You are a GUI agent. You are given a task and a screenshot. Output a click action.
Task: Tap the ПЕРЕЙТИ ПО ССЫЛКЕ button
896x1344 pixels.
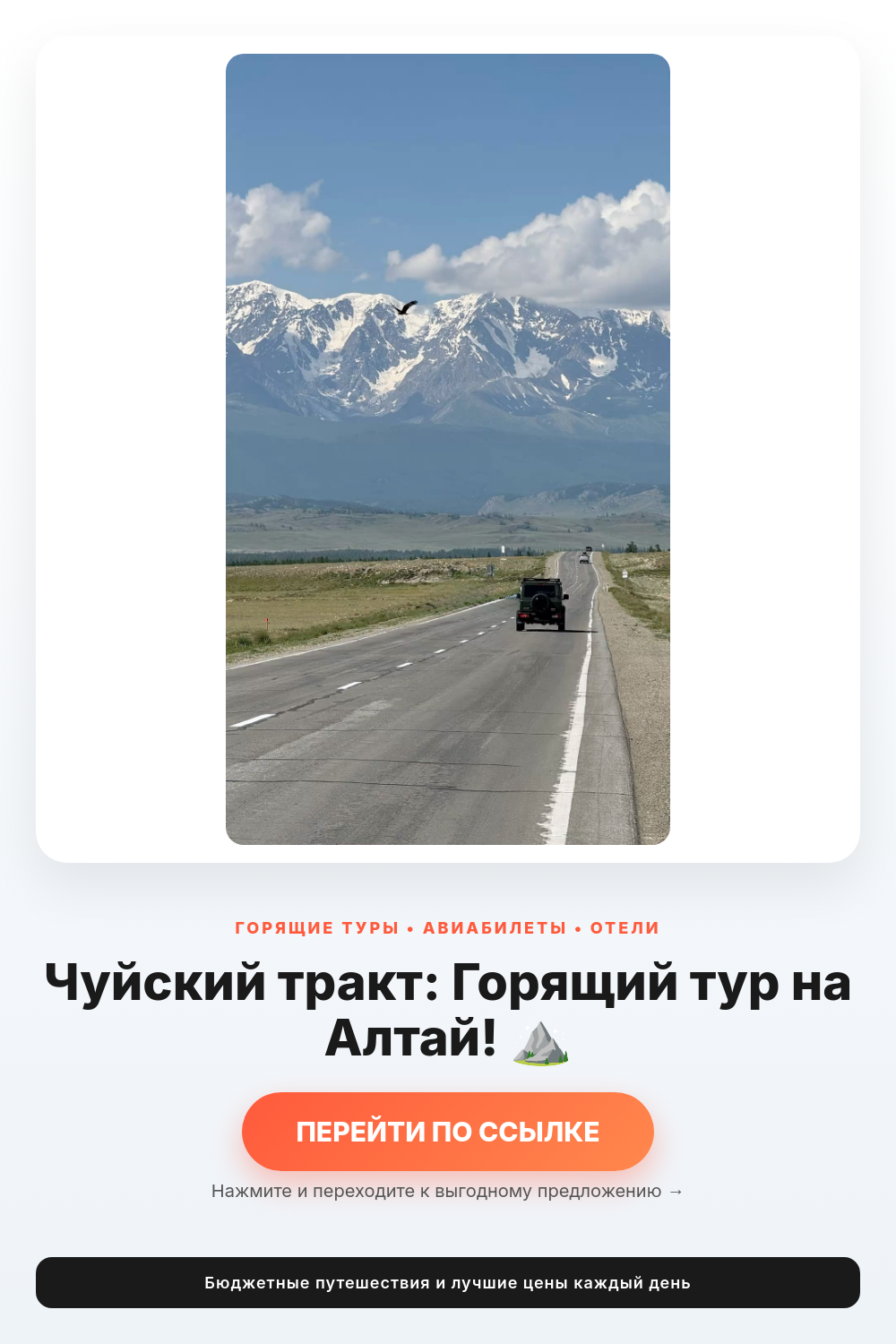pos(448,1131)
